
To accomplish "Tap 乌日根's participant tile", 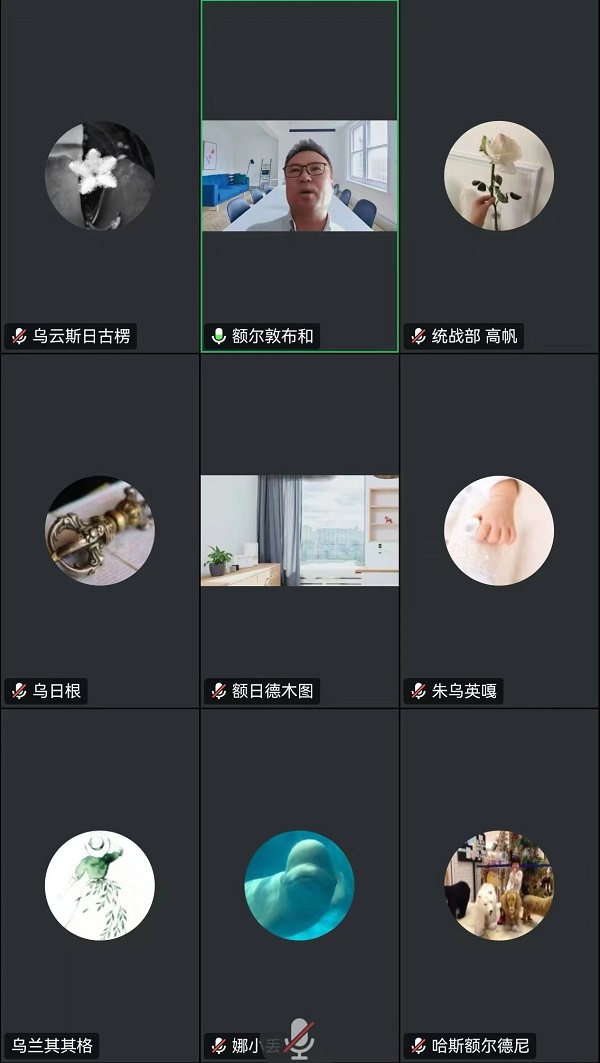I will (100, 530).
